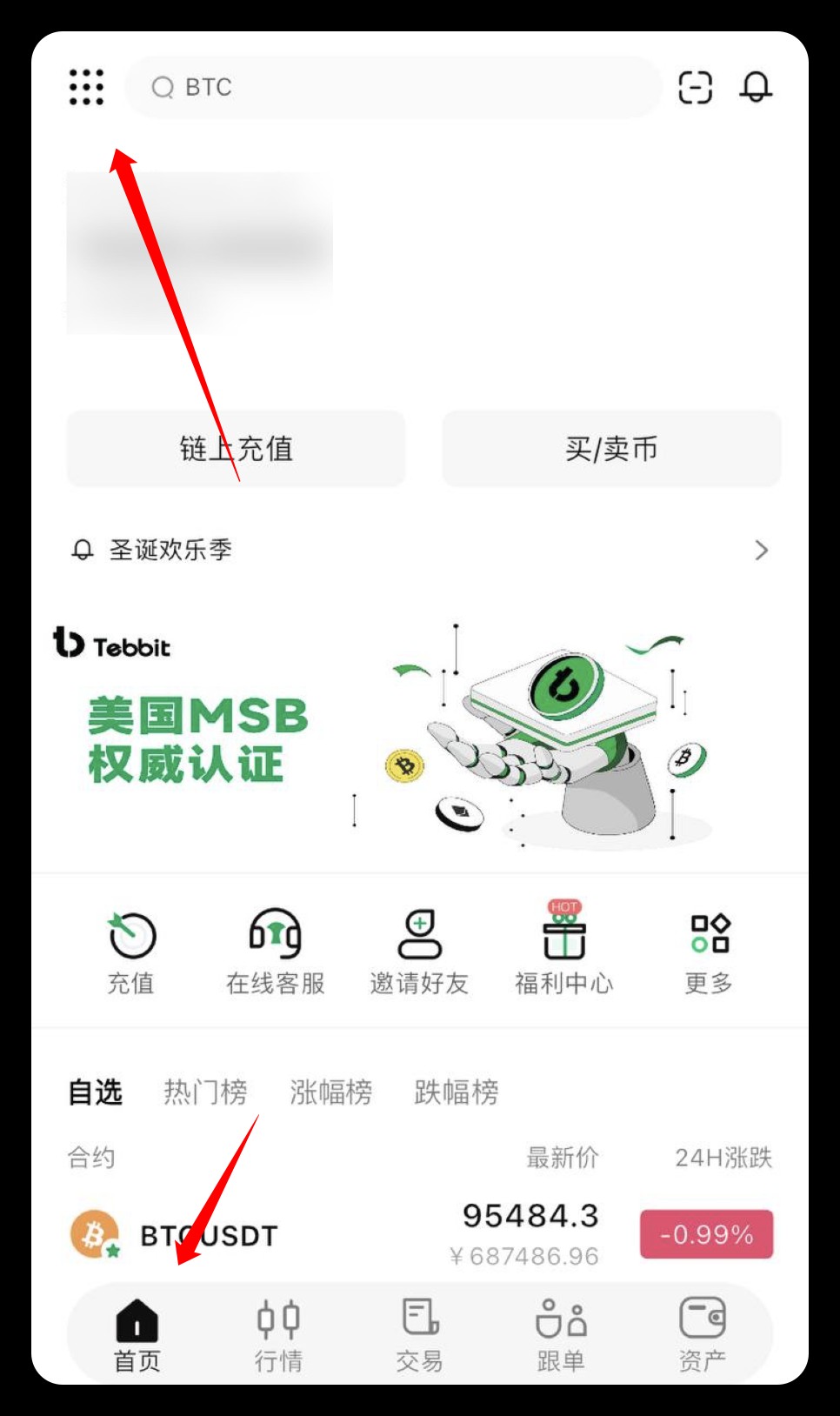The image size is (840, 1416).
Task: Open the 圣诞欢乐季 announcement chevron
Action: [763, 550]
